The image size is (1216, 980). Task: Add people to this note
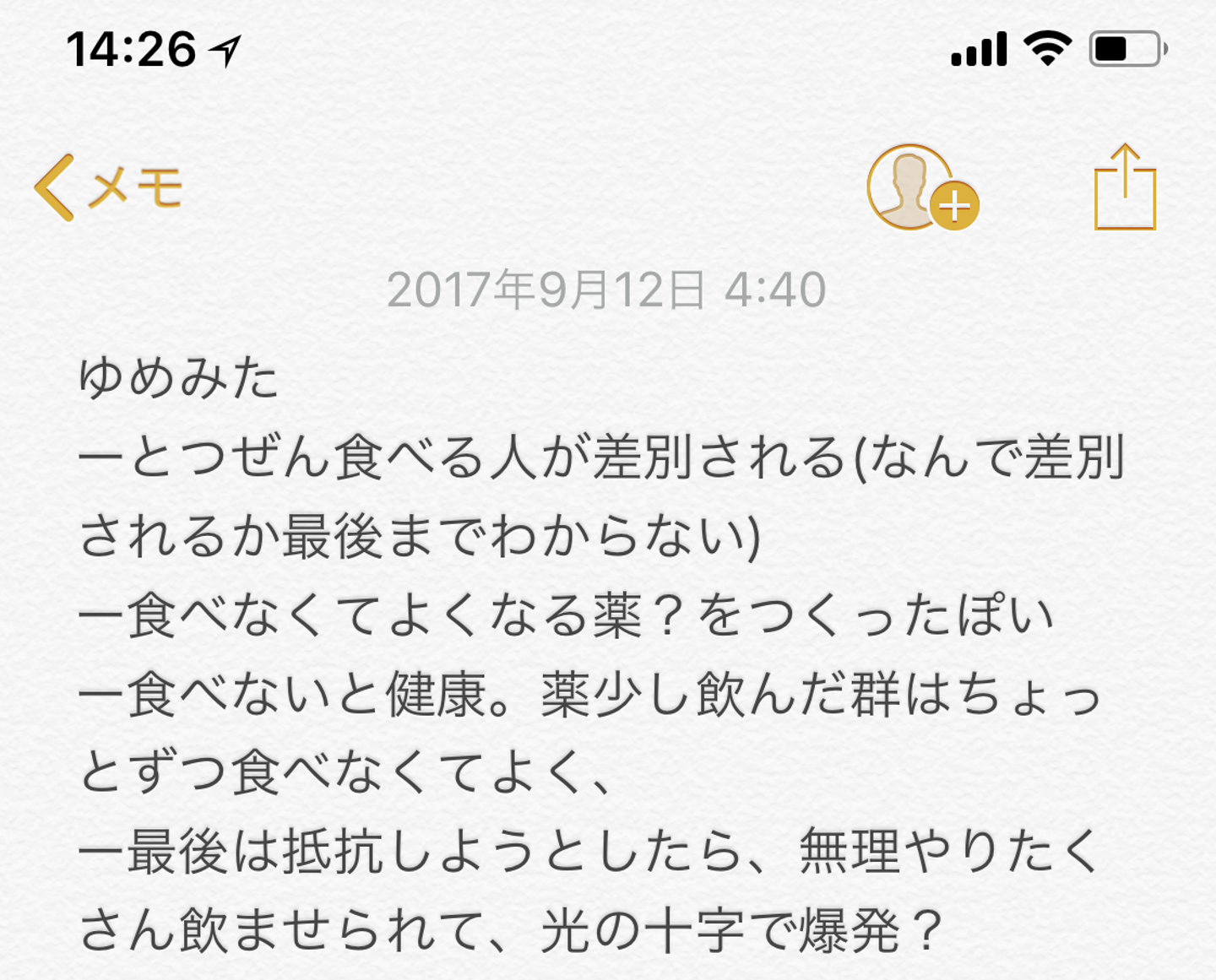[x=921, y=188]
